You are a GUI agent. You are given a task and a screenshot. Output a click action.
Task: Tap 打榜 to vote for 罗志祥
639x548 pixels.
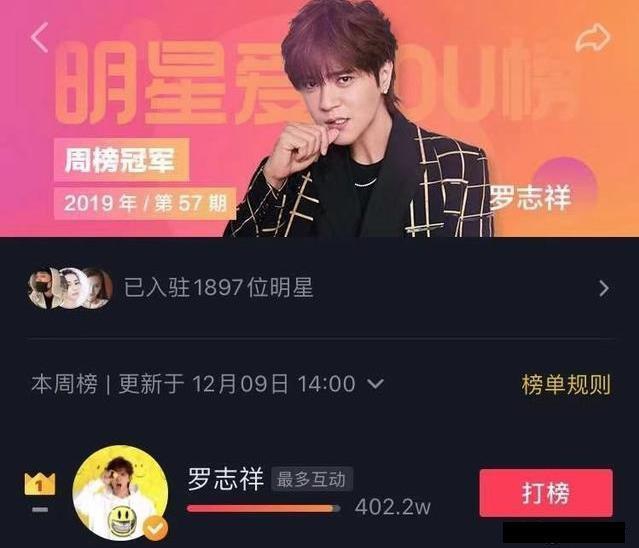545,493
